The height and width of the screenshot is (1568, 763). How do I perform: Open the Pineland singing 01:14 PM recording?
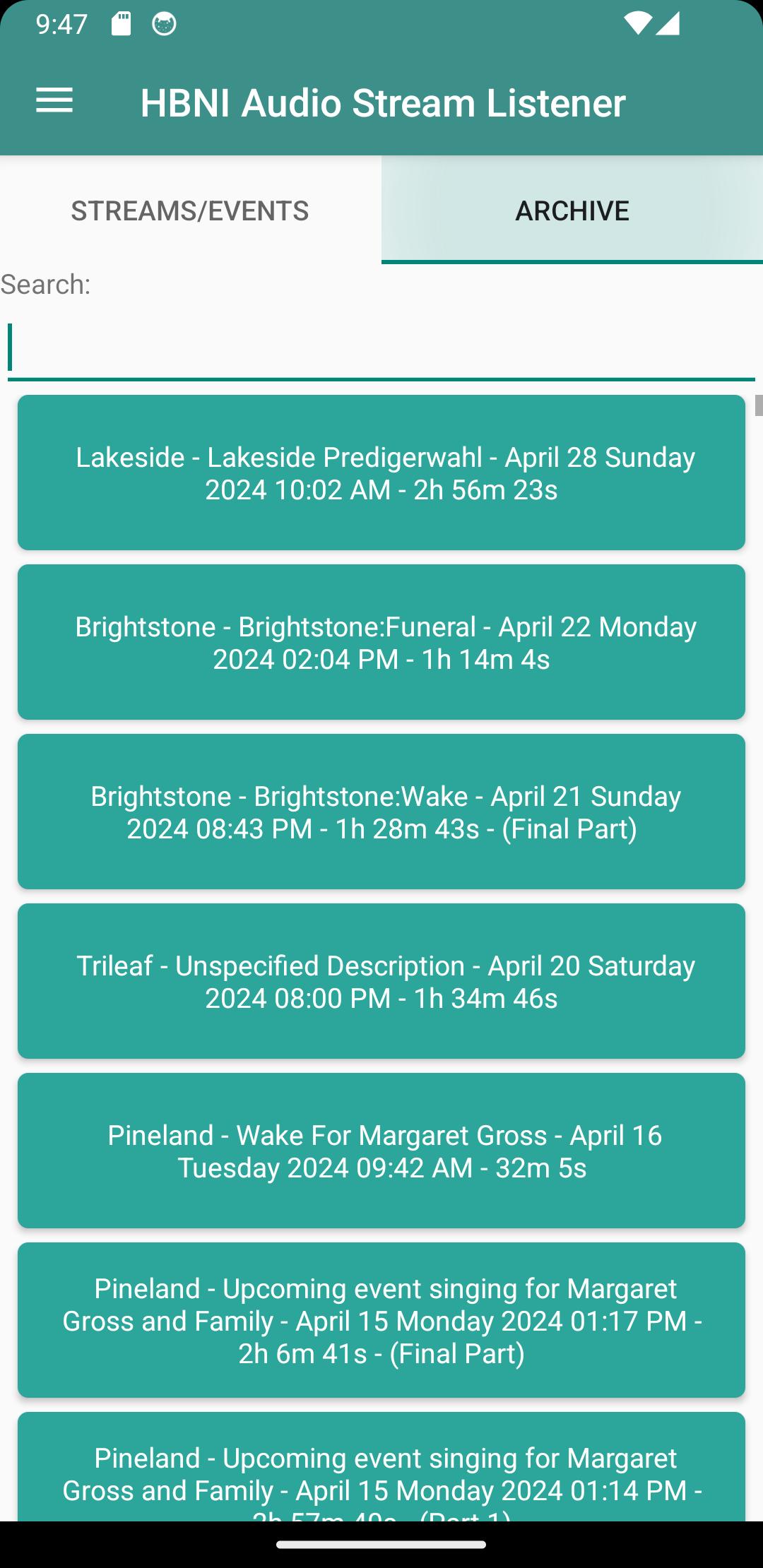381,1467
